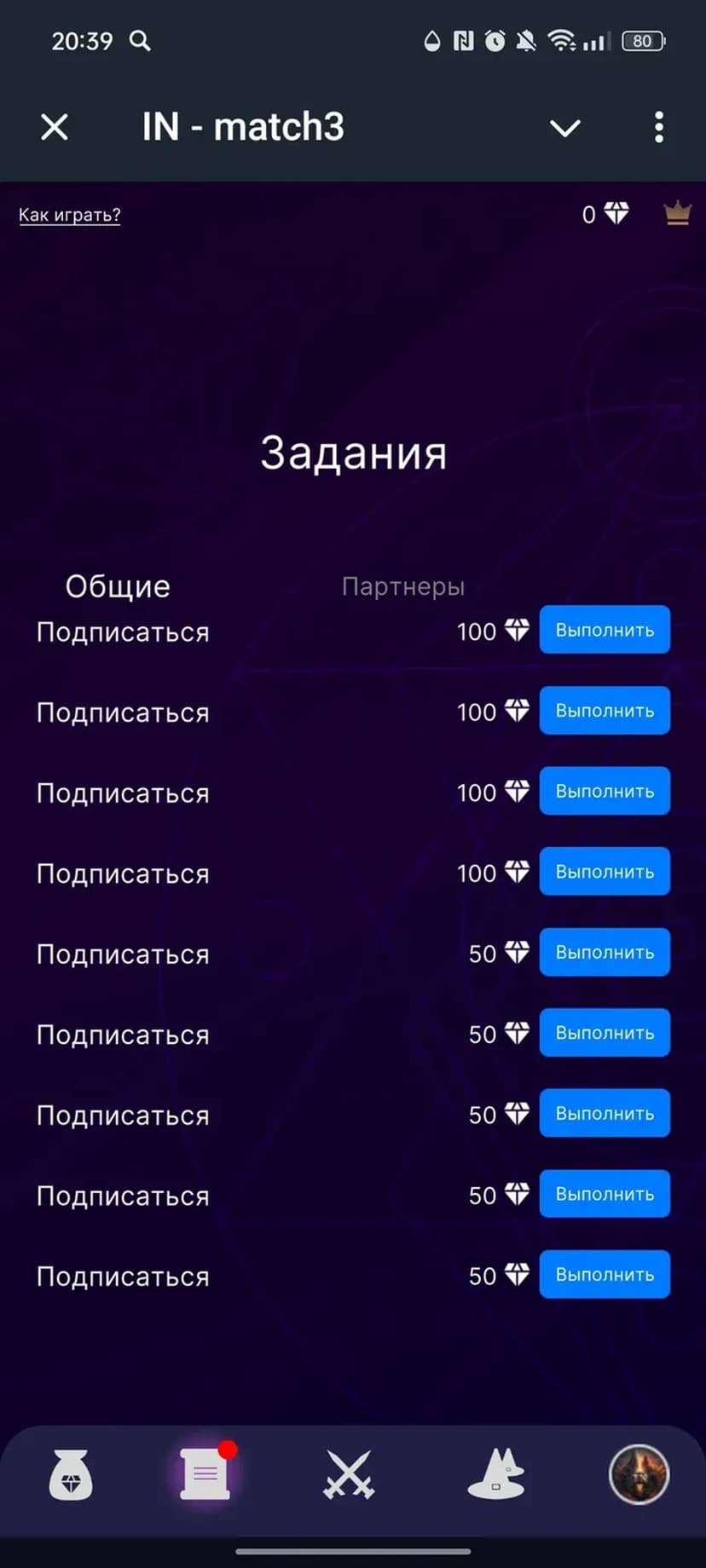
Task: Expand the dropdown chevron in the header
Action: (564, 128)
